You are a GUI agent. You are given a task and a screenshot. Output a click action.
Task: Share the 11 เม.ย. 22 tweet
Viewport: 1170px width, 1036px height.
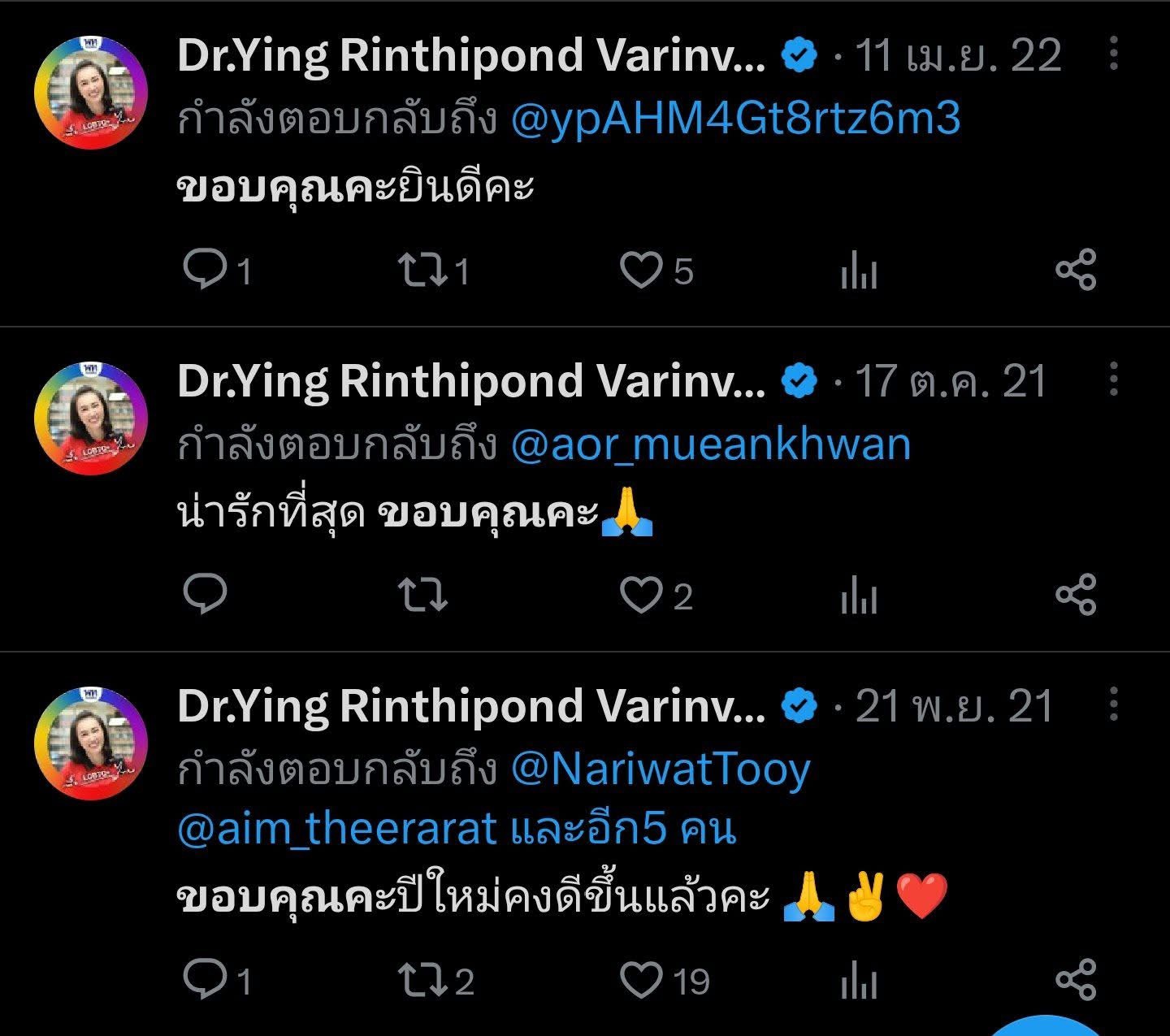[1076, 270]
